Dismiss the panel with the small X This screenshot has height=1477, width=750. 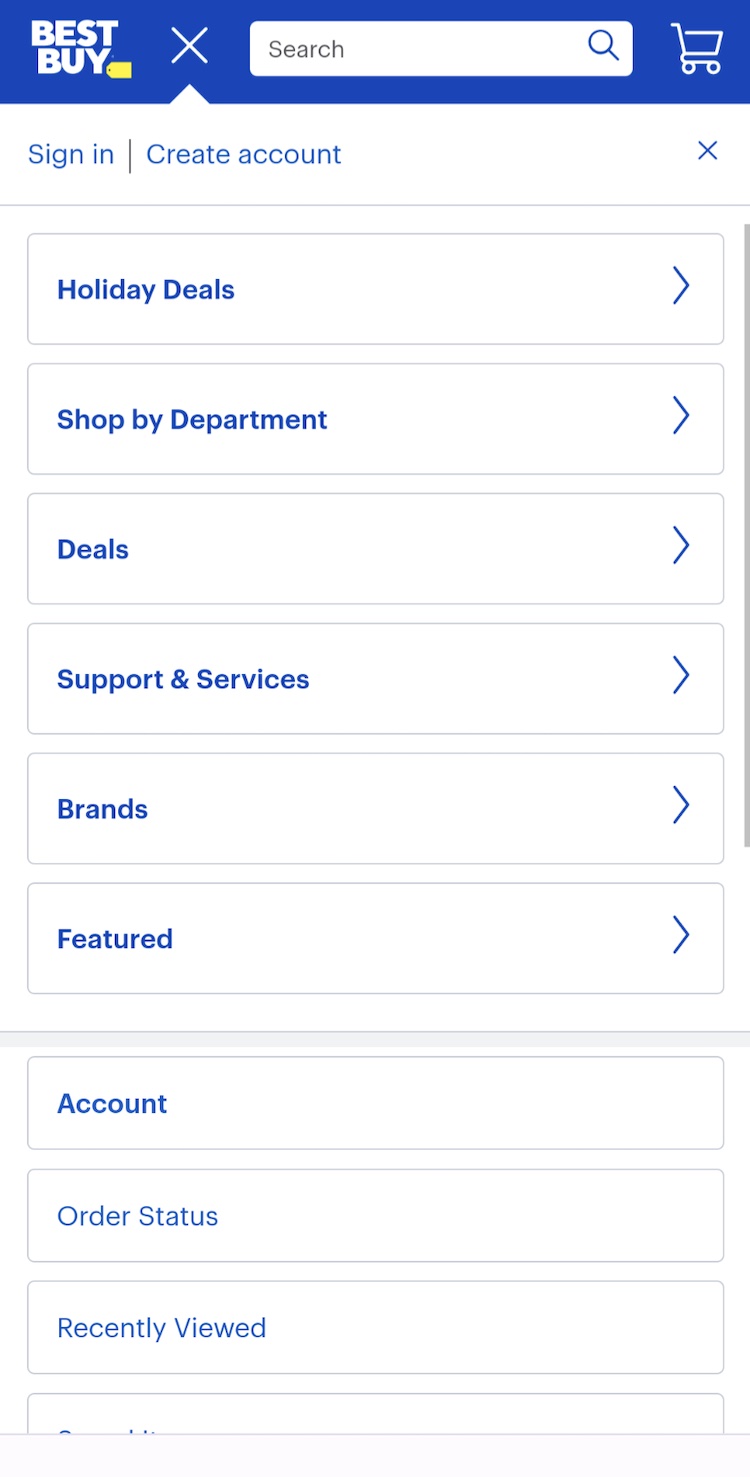click(x=708, y=151)
